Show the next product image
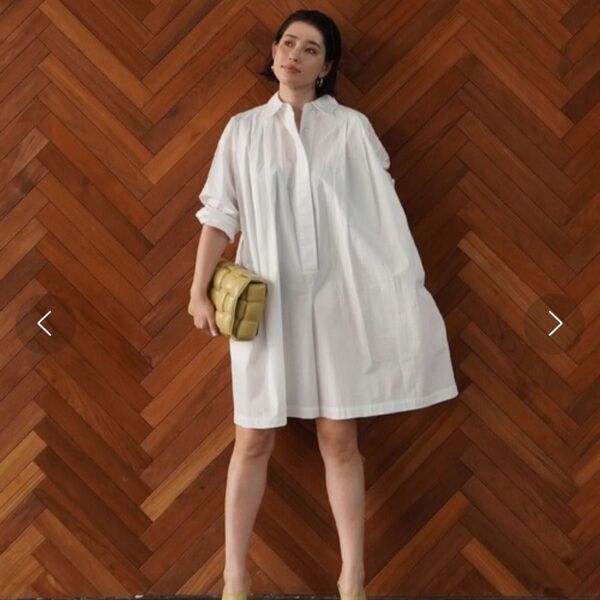The height and width of the screenshot is (600, 600). 555,323
